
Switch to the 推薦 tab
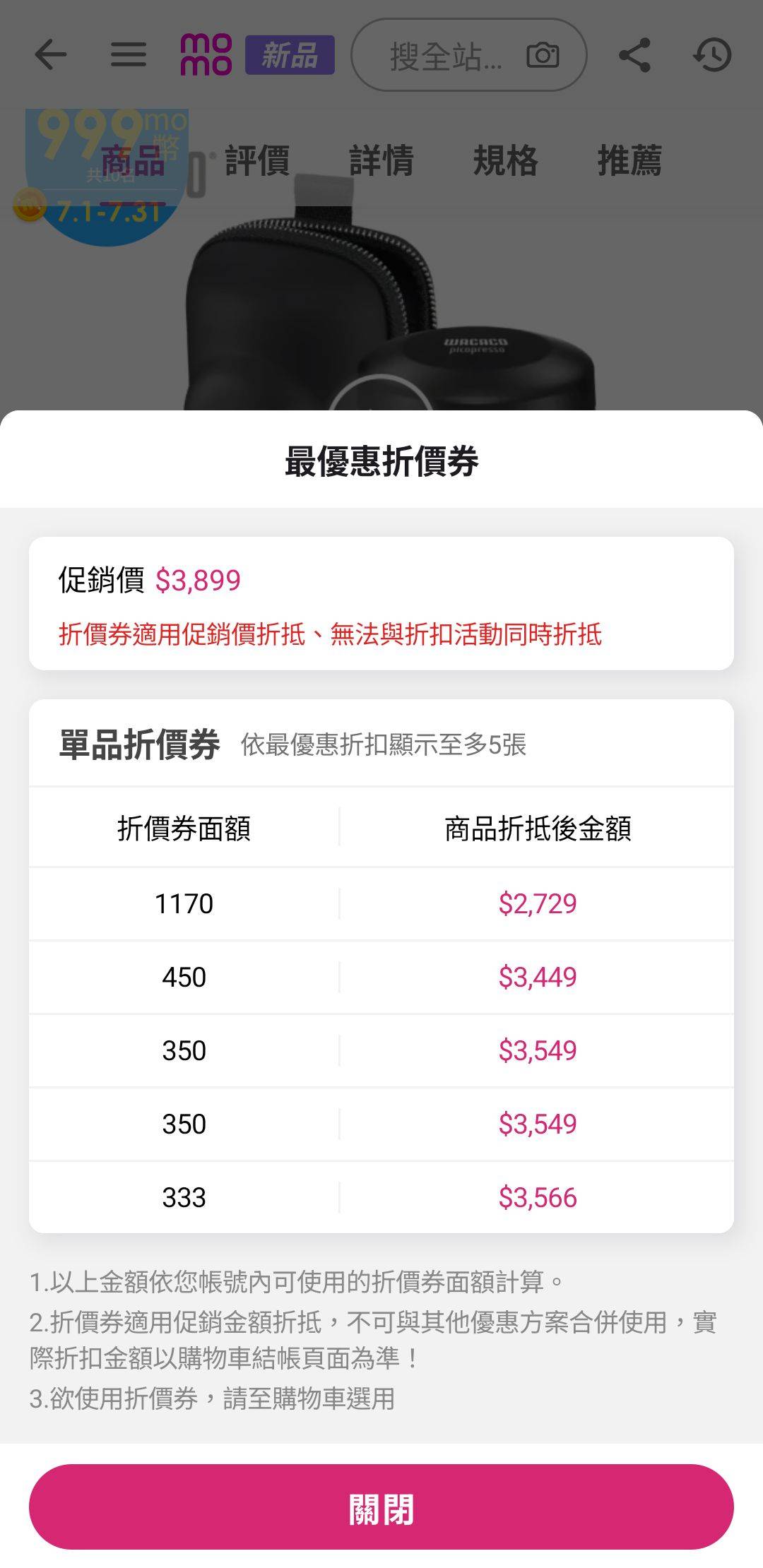point(630,160)
